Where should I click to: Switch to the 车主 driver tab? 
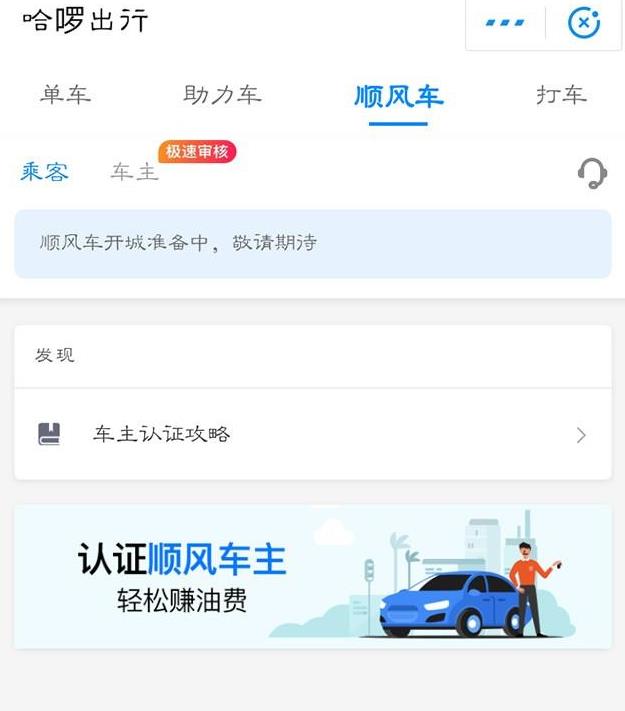click(135, 172)
